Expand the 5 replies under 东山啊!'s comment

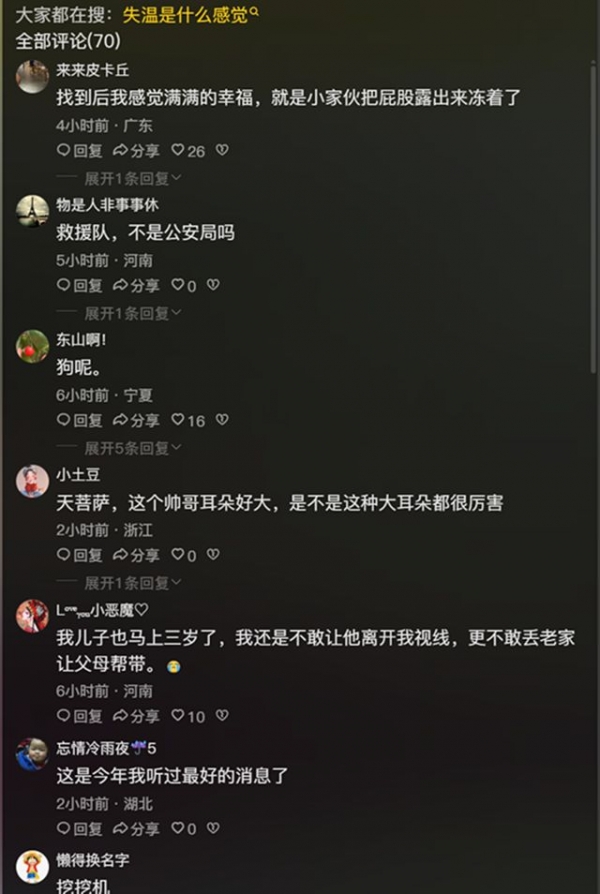pyautogui.click(x=132, y=448)
